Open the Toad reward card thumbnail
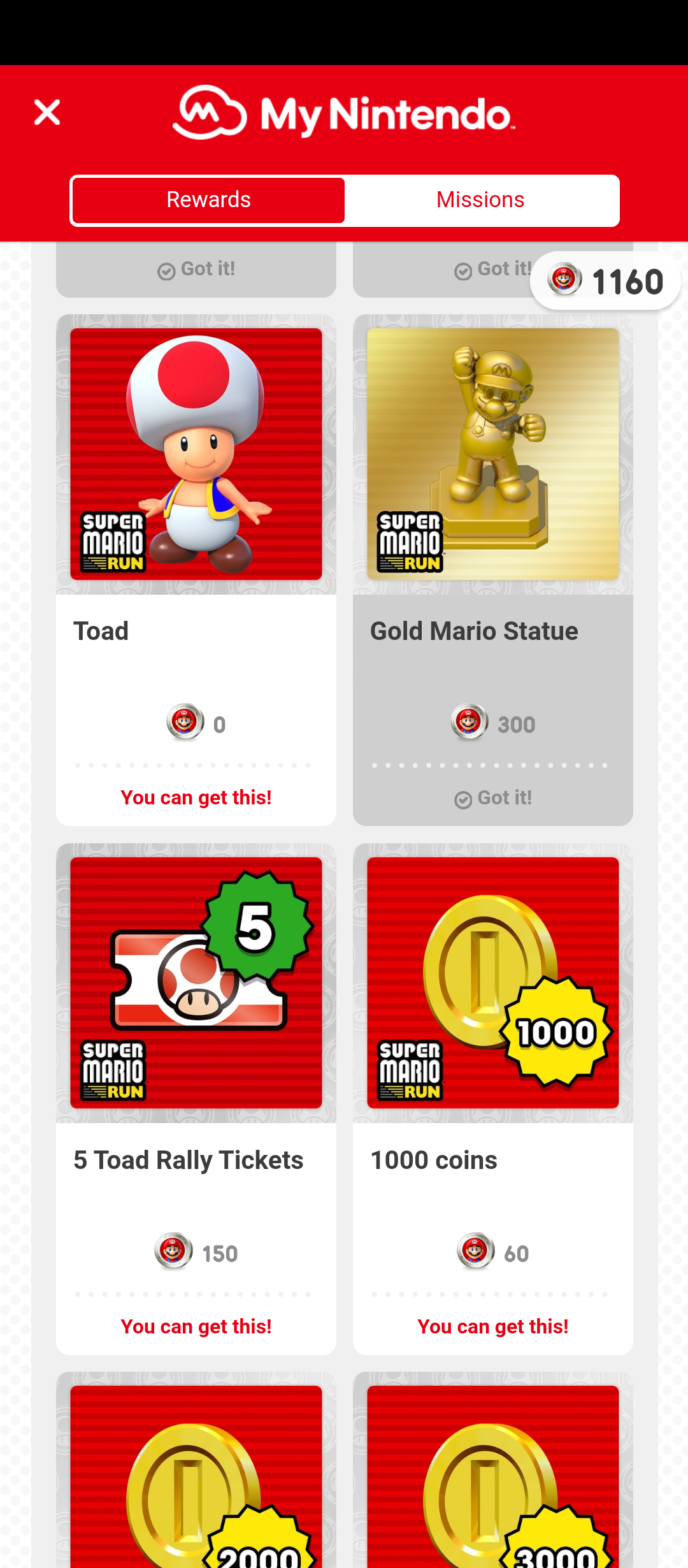688x1568 pixels. pyautogui.click(x=196, y=454)
